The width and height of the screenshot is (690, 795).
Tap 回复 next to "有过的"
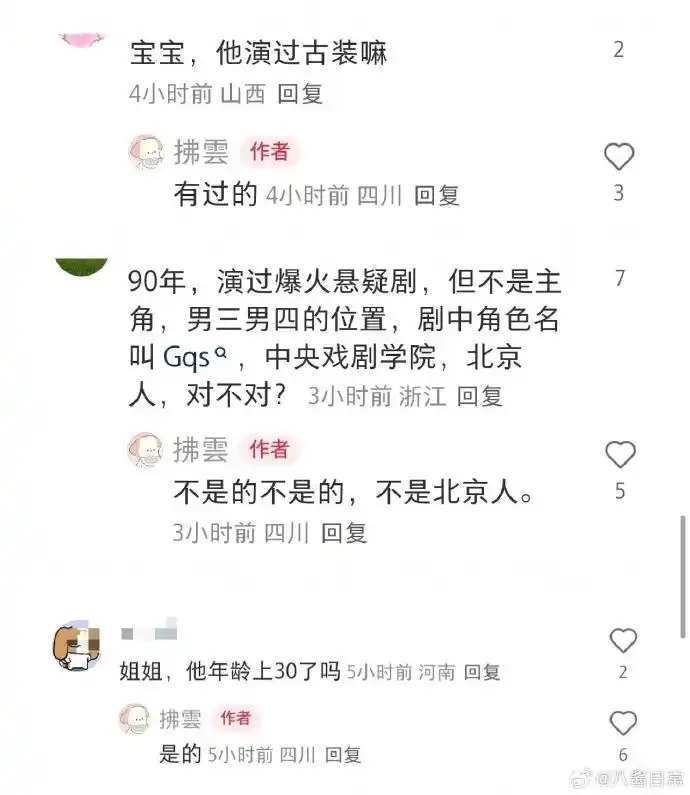coord(437,195)
